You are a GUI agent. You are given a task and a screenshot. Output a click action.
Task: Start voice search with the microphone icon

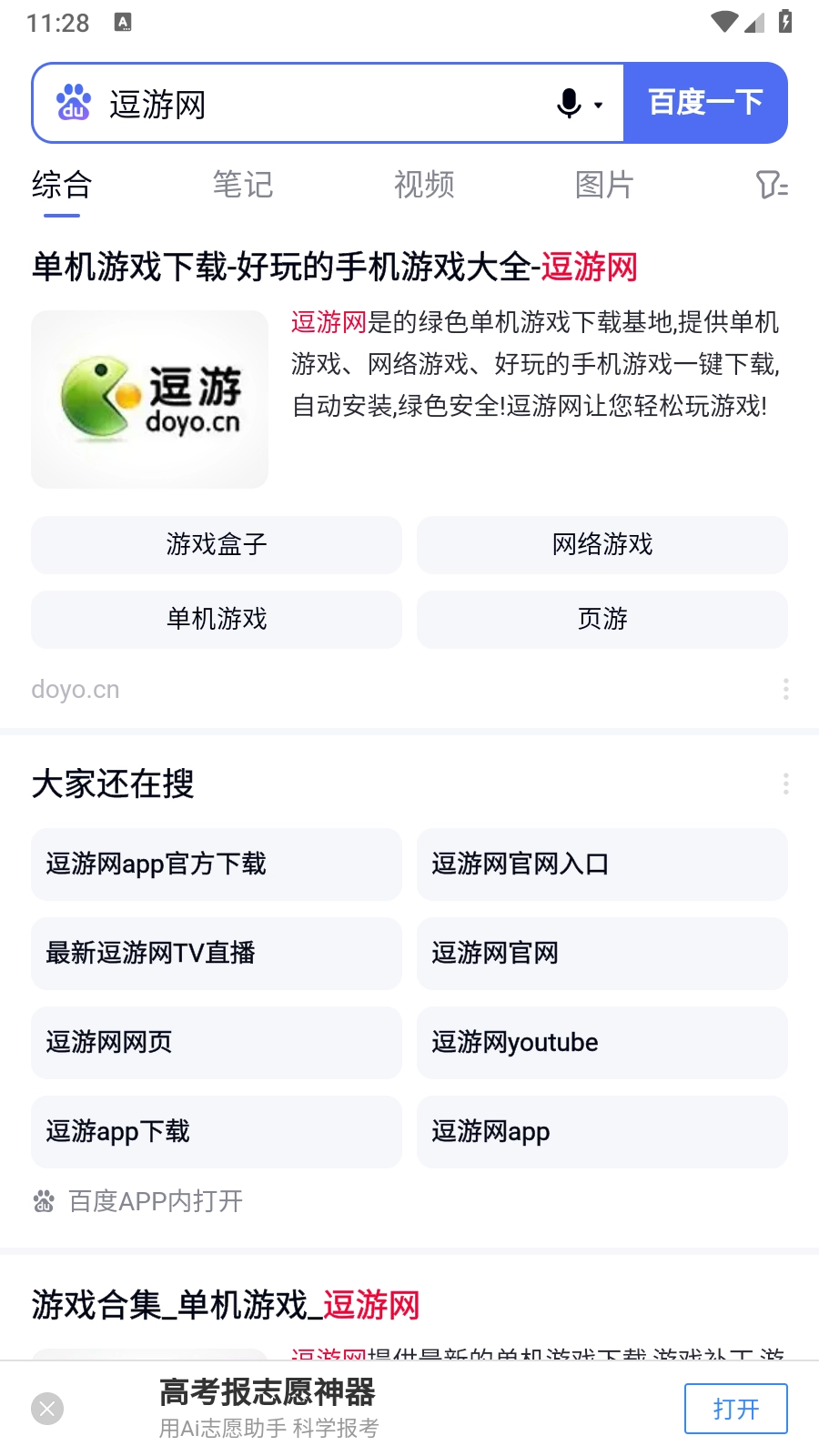(571, 104)
